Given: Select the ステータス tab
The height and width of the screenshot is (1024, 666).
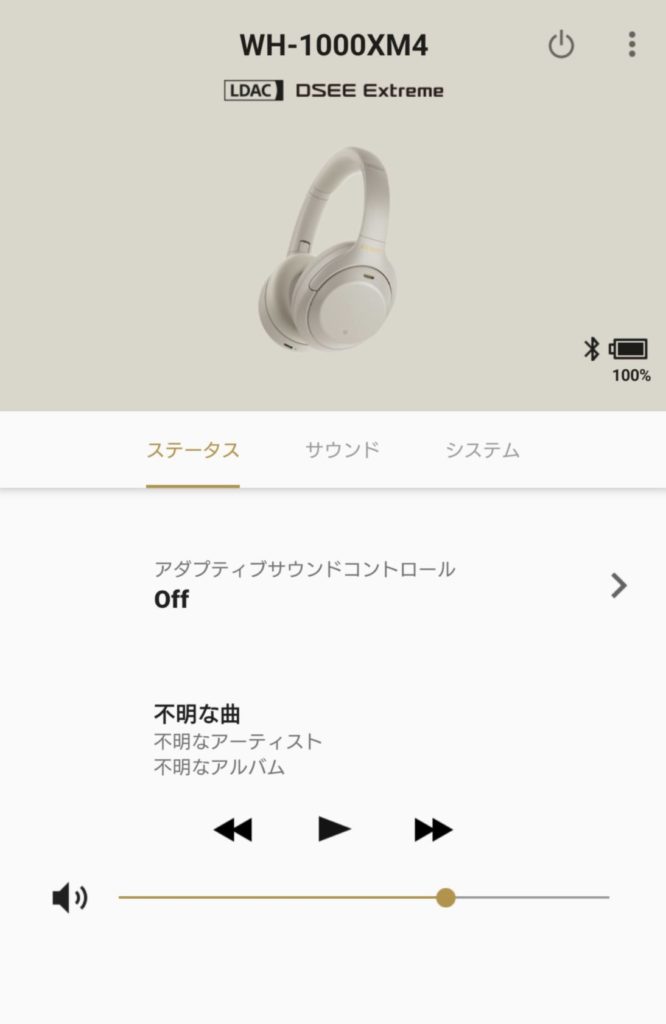Looking at the screenshot, I should click(193, 450).
